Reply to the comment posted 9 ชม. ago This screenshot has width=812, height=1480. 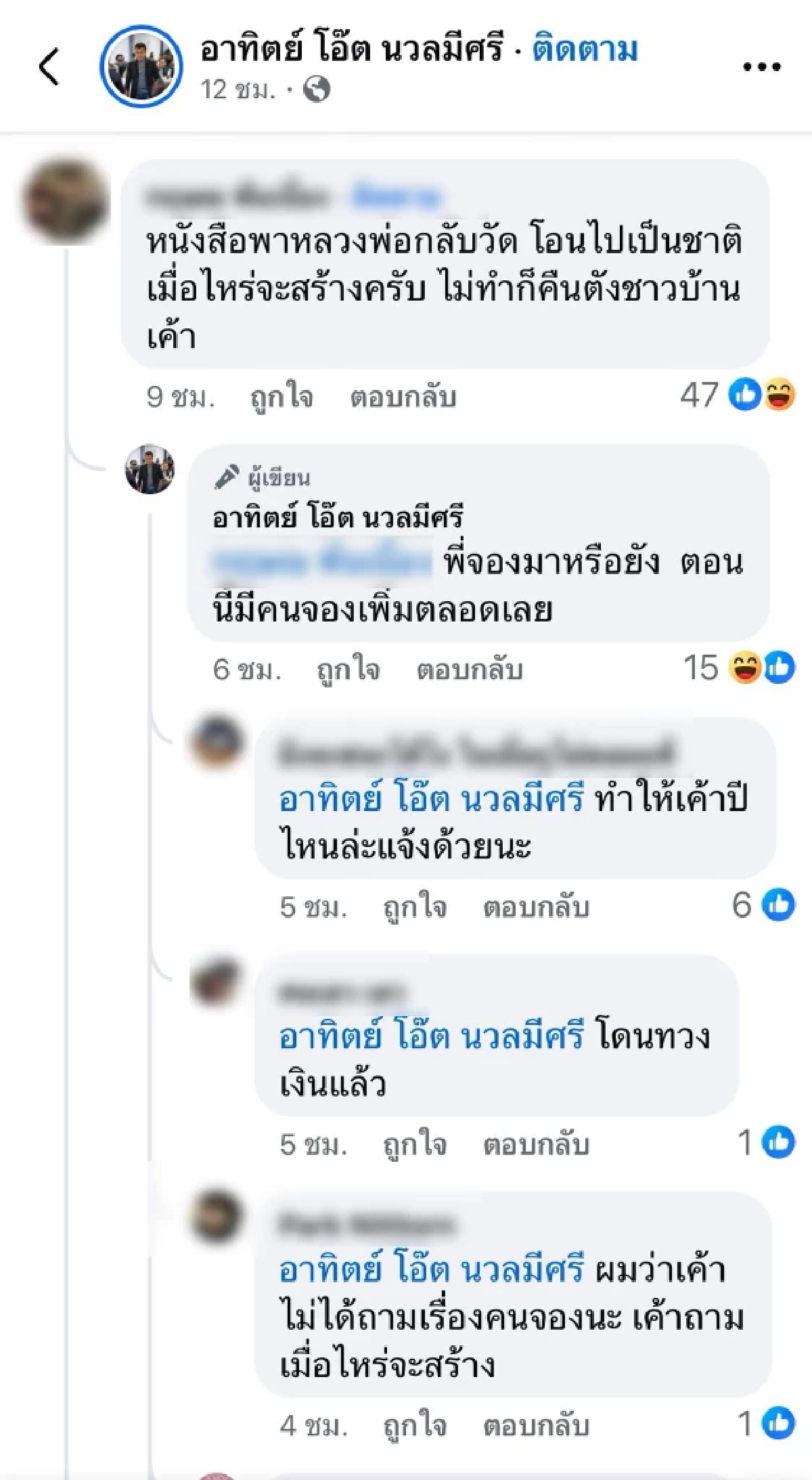[403, 397]
